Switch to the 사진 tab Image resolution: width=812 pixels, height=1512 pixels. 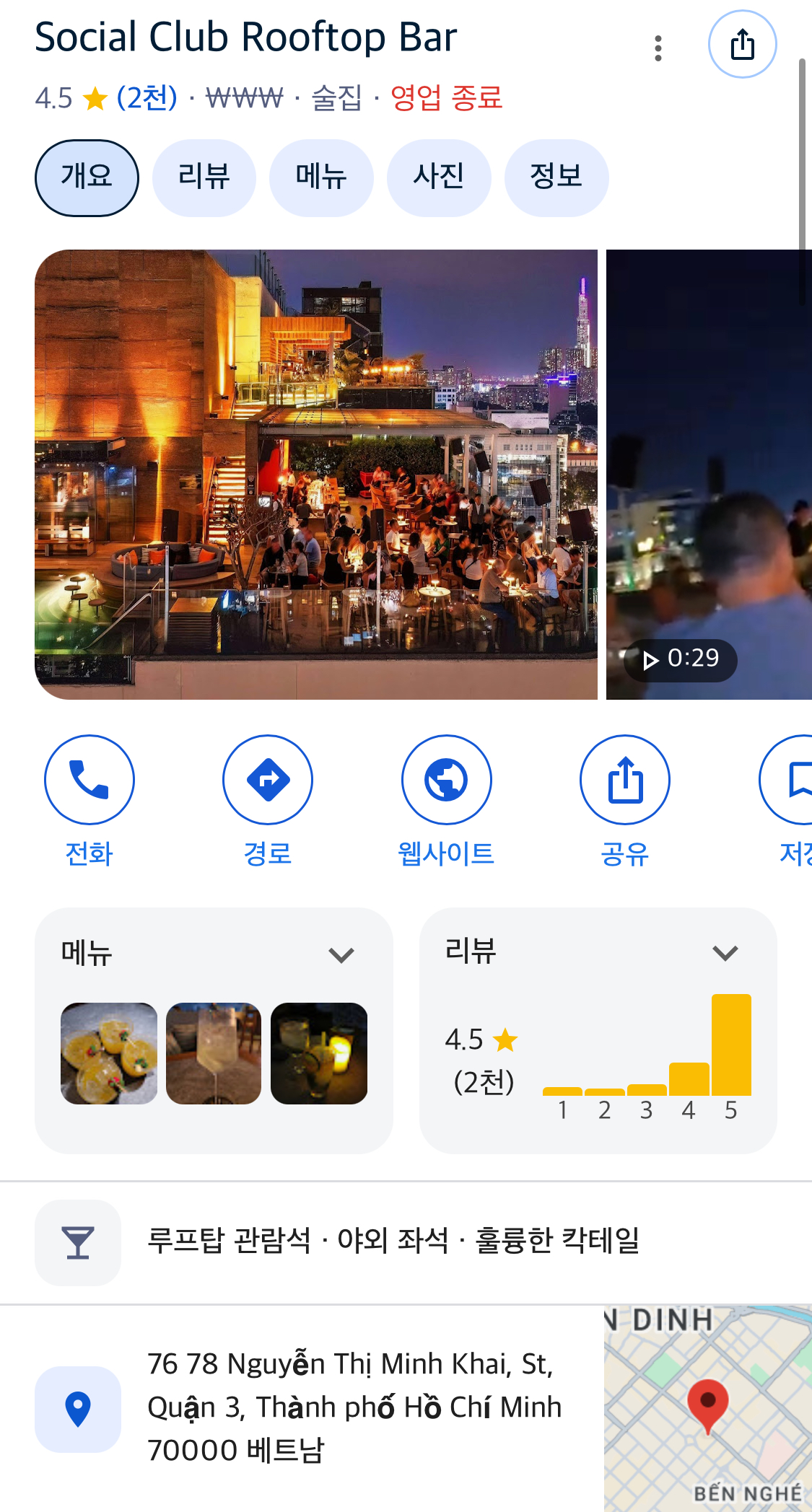tap(439, 177)
